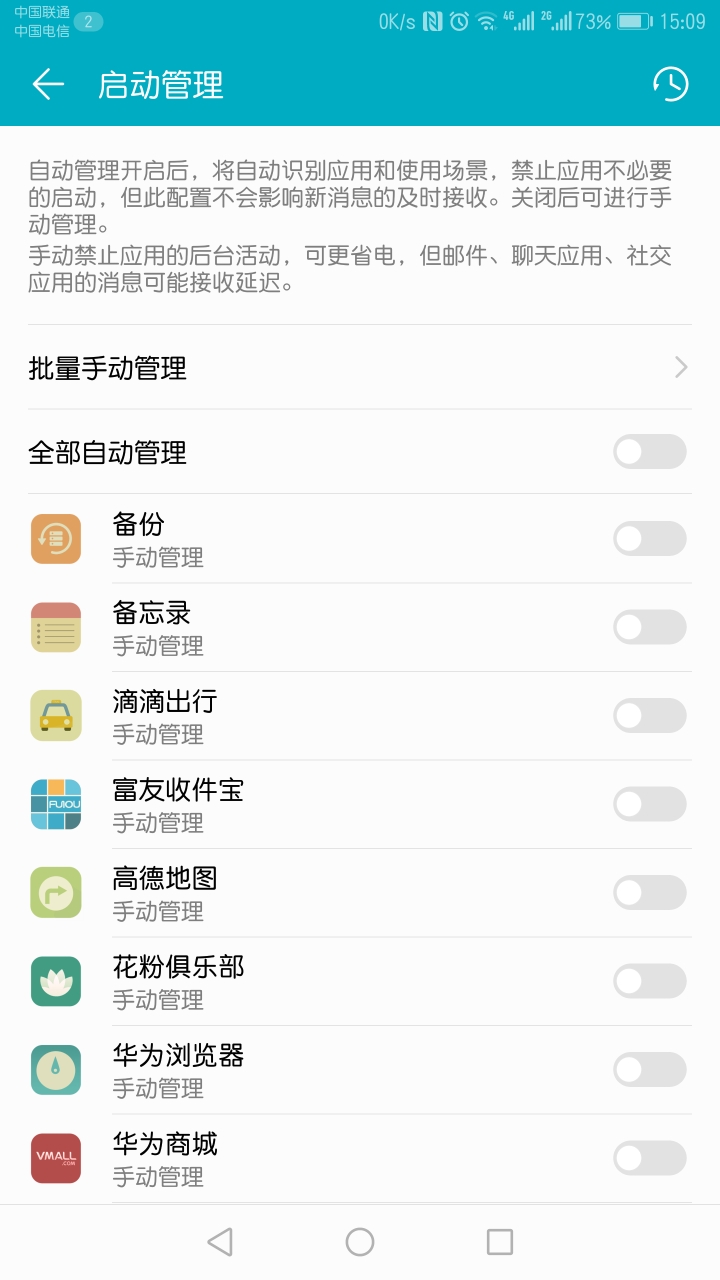
Task: Tap the navigation back triangle
Action: pos(217,1243)
